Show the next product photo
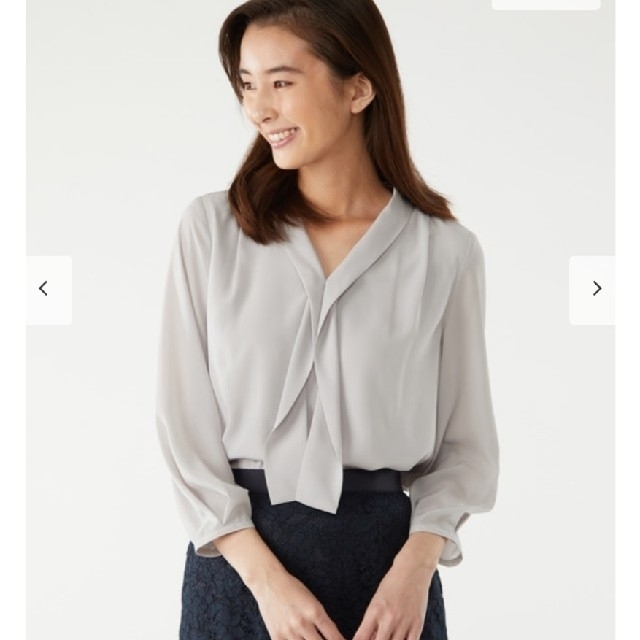640x640 pixels. click(595, 289)
